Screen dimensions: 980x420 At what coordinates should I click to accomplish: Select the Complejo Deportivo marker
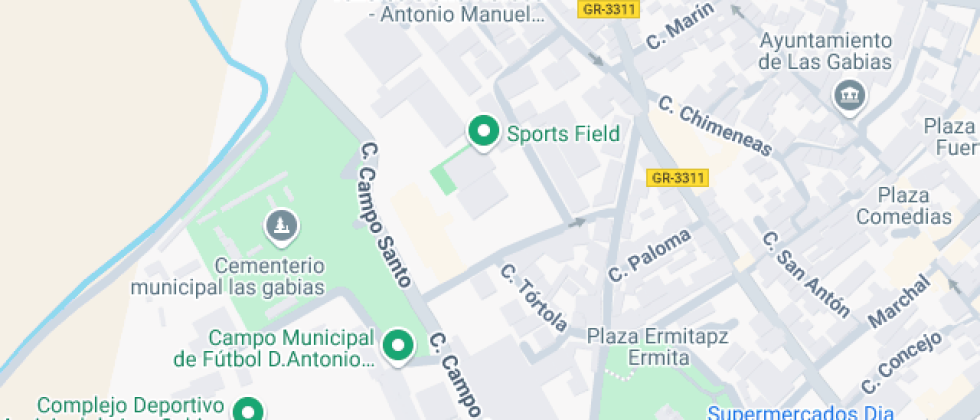[247, 410]
